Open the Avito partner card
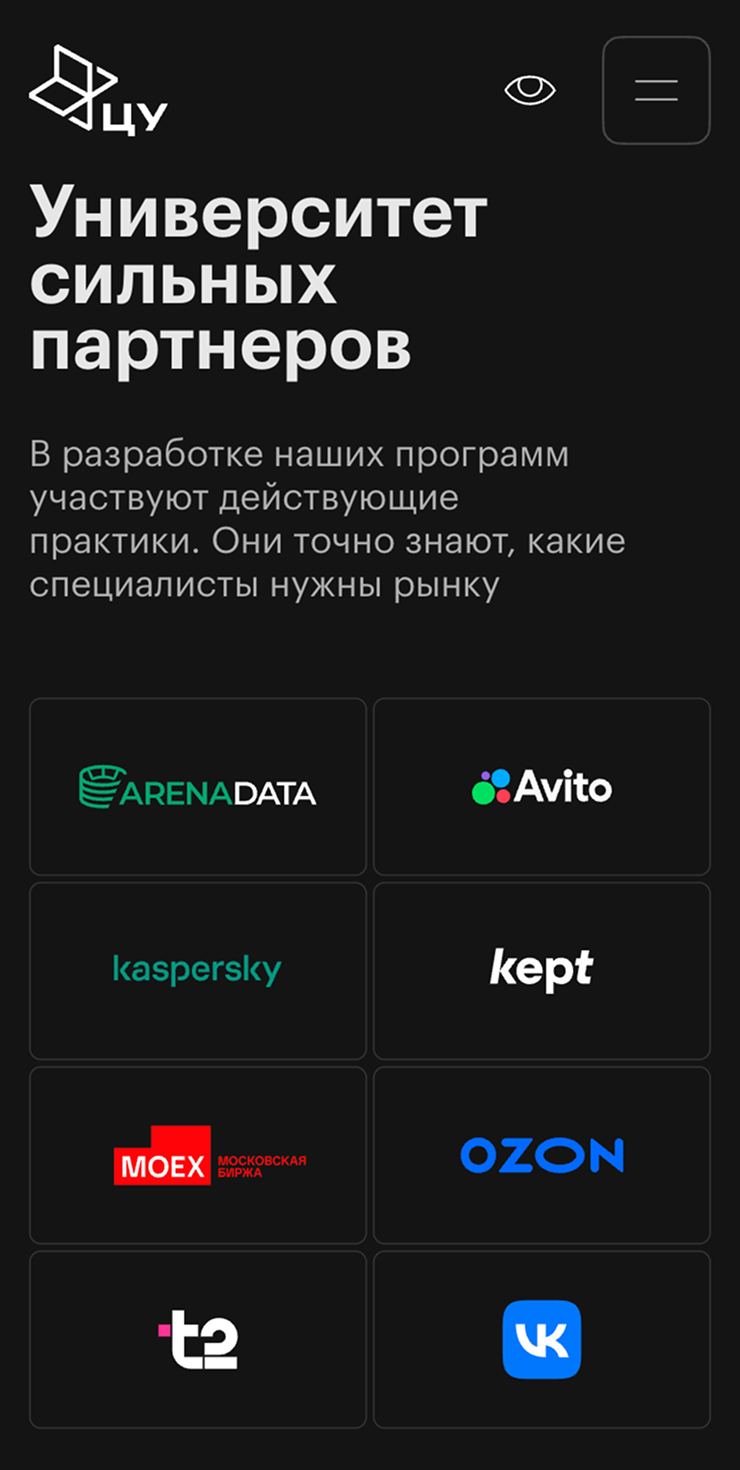Screen dimensions: 740x1470 542,787
